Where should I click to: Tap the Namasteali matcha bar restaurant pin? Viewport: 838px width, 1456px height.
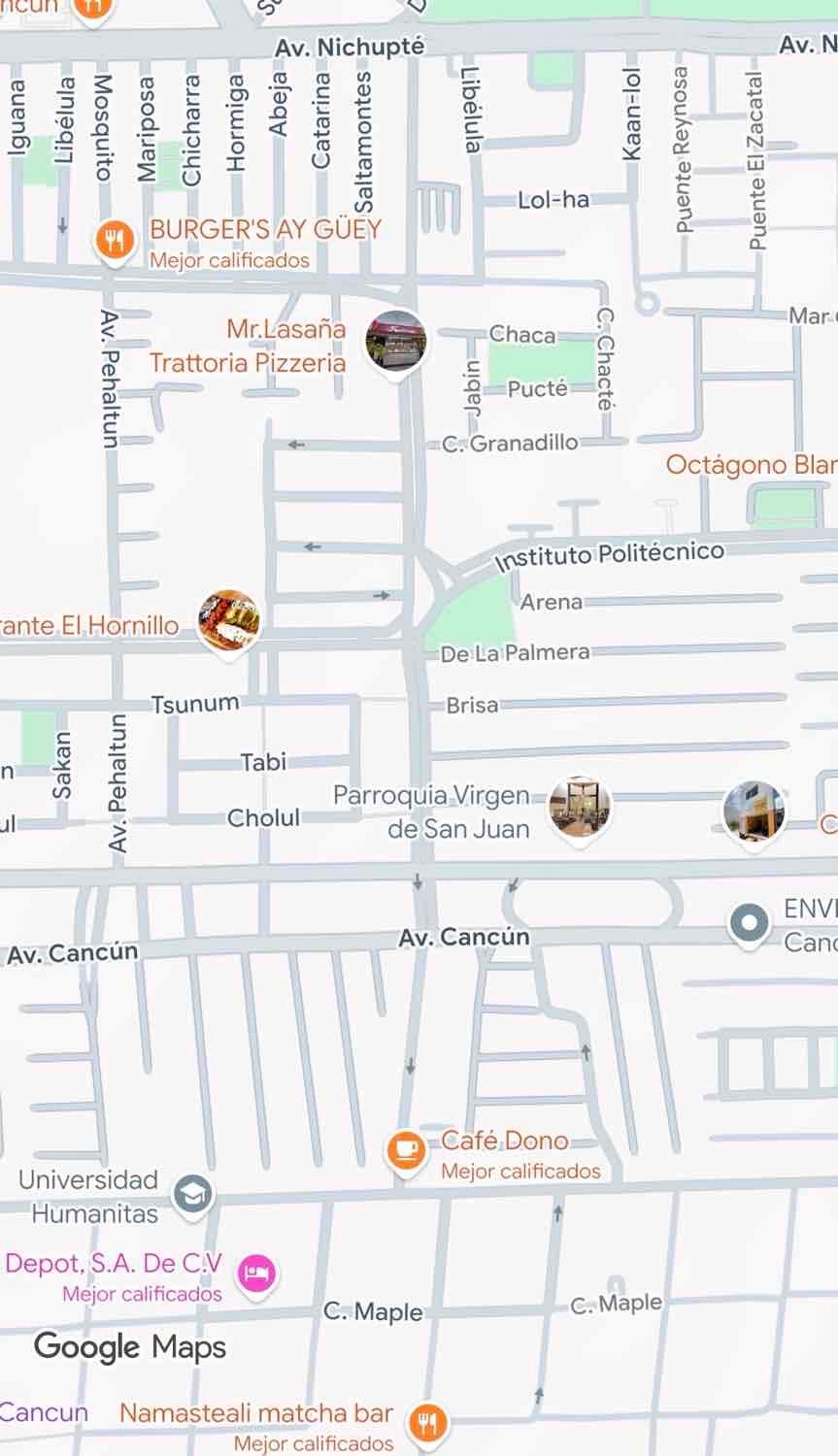tap(426, 1423)
